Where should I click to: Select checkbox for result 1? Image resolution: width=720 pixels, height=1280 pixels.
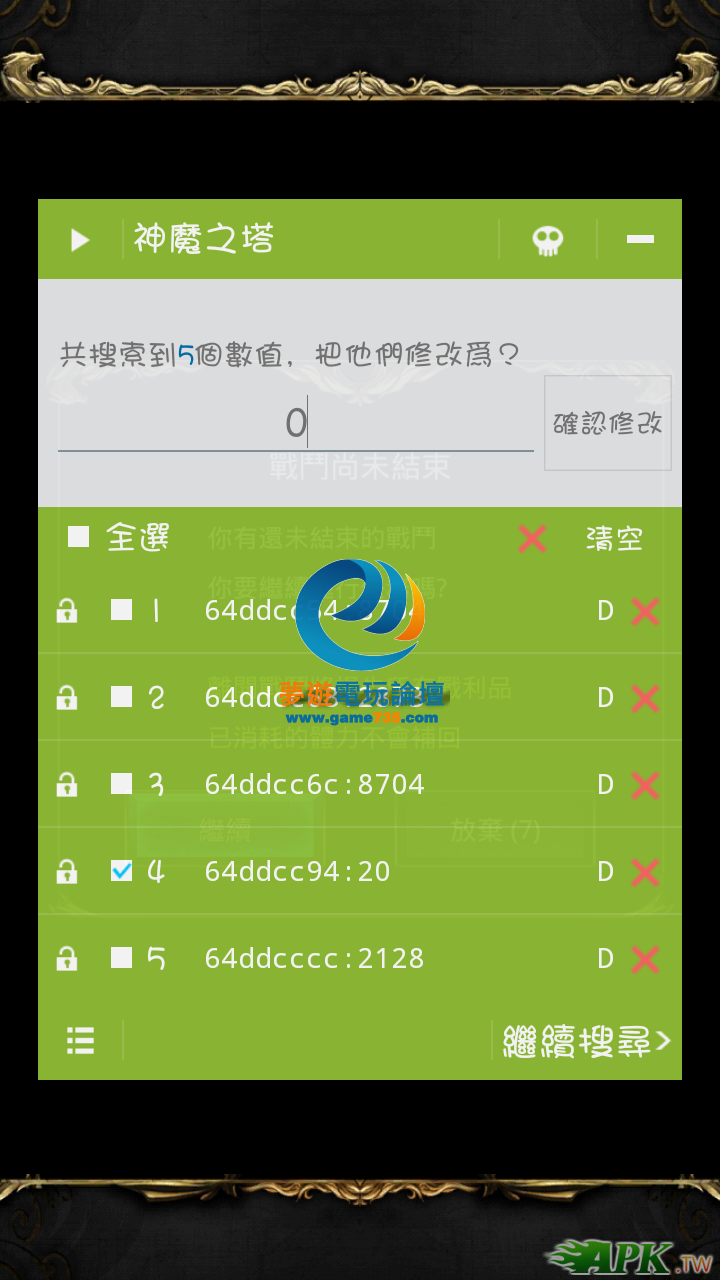[x=121, y=610]
